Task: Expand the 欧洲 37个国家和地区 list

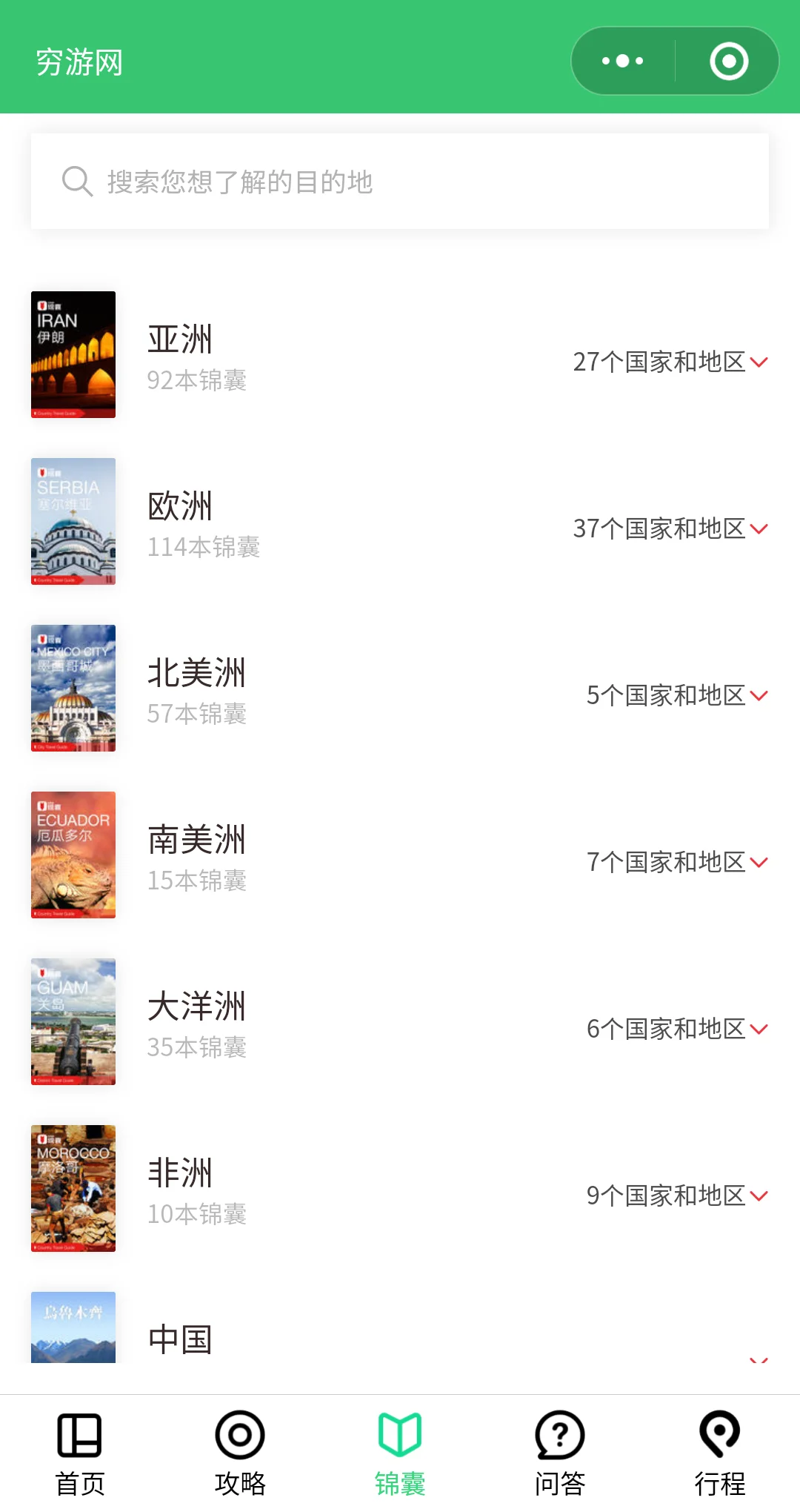Action: pyautogui.click(x=670, y=528)
